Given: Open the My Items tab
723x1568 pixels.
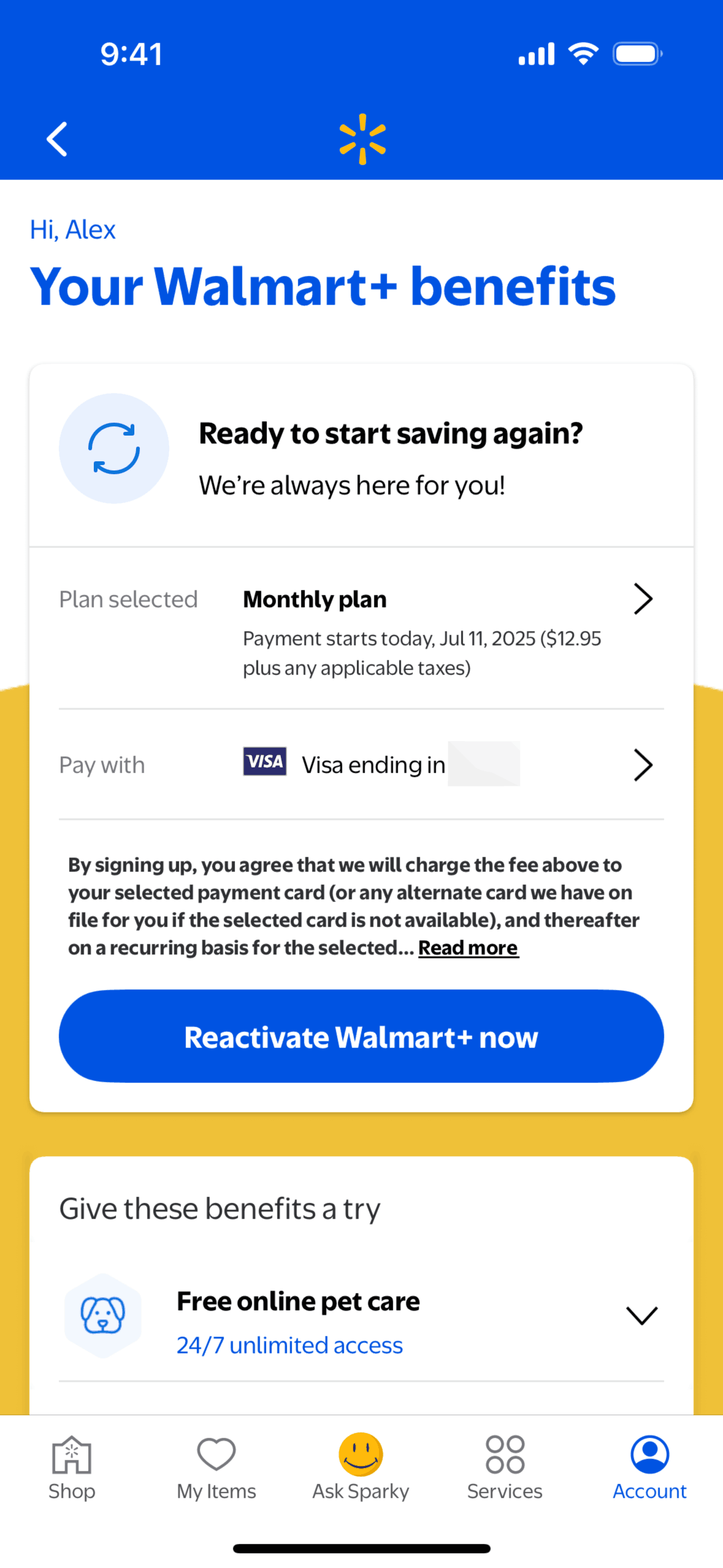Looking at the screenshot, I should tap(216, 1467).
